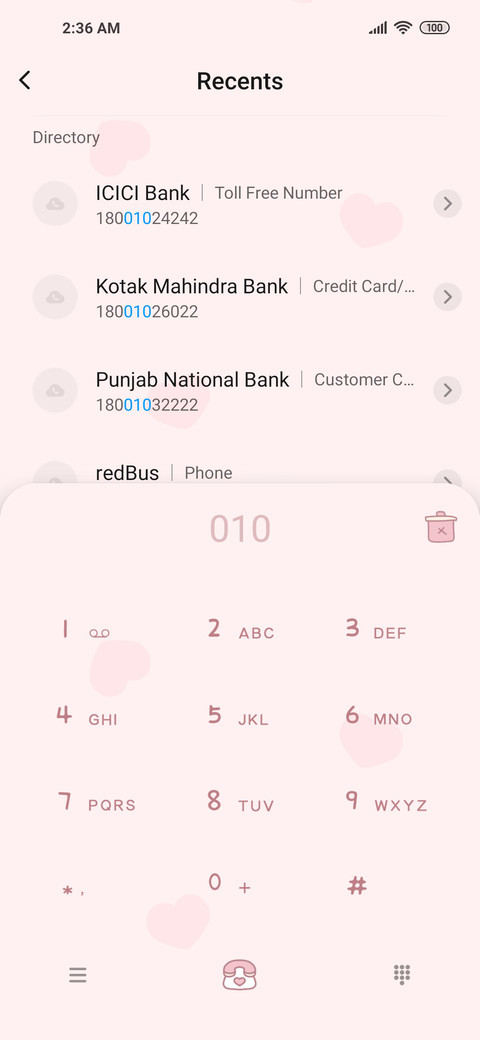Dial digit 1 on keypad

[86, 629]
